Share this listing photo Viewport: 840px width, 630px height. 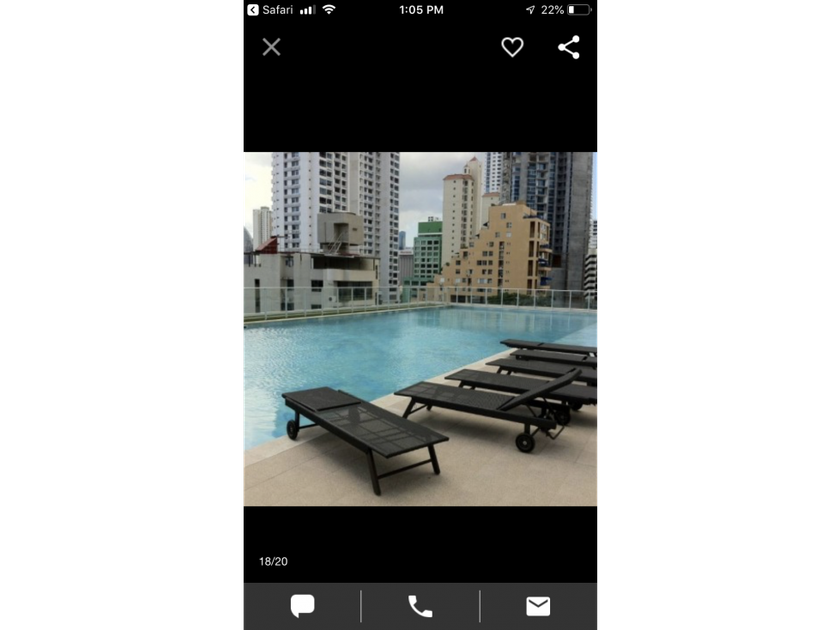pyautogui.click(x=569, y=47)
